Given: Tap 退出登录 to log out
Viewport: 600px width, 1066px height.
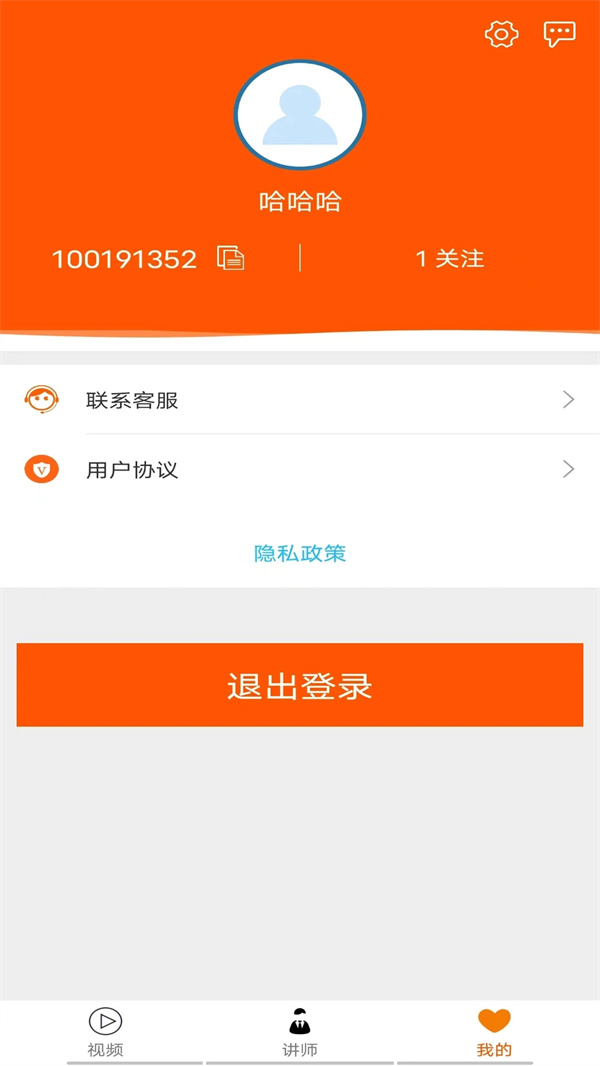Looking at the screenshot, I should [300, 685].
